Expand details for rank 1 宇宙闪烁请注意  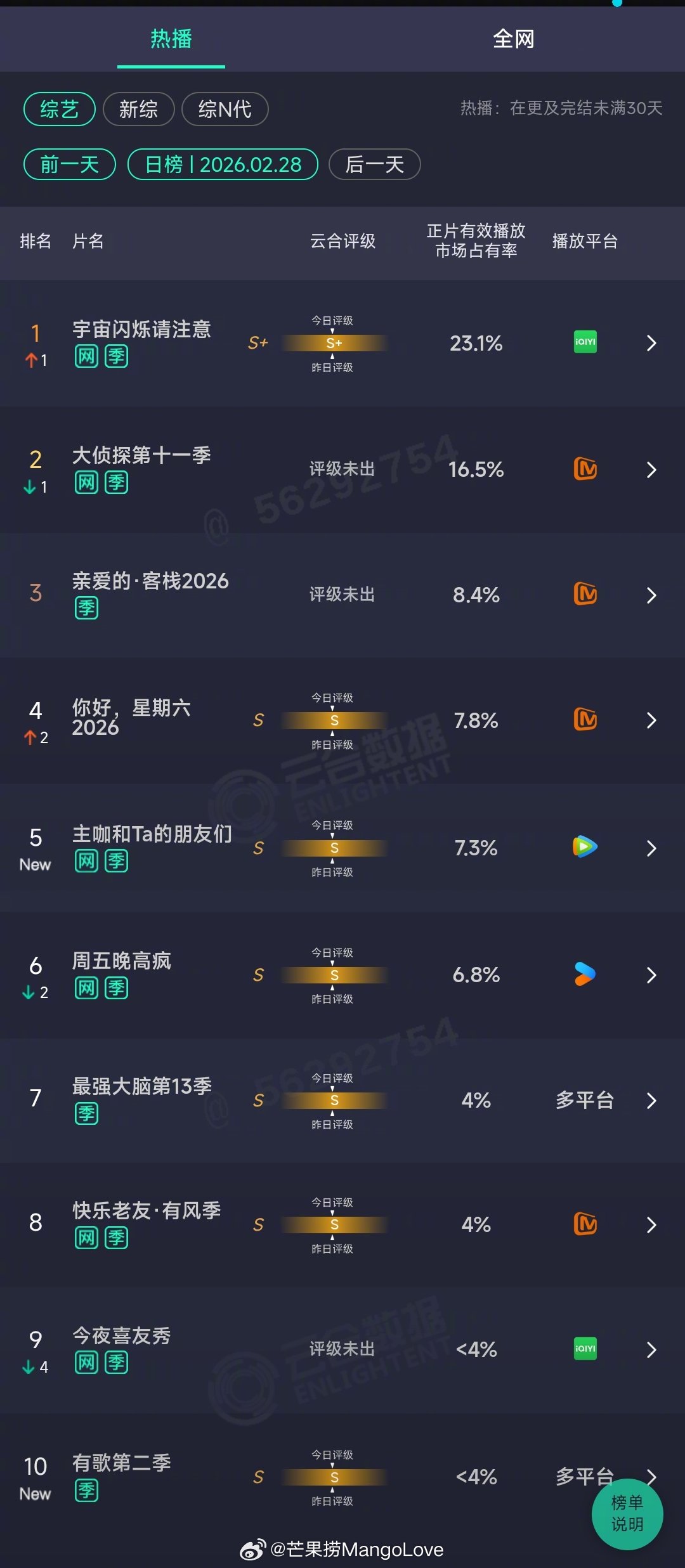(652, 342)
